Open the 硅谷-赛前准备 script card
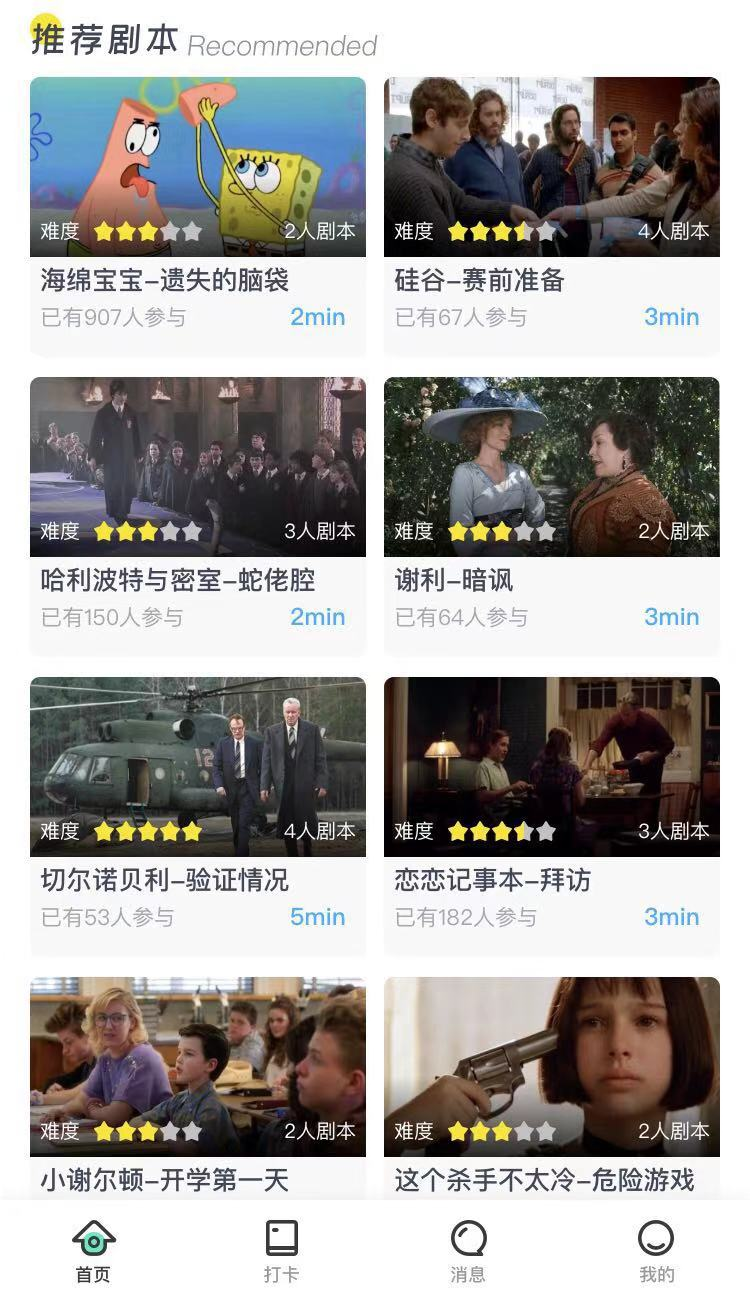The image size is (750, 1298). (551, 166)
